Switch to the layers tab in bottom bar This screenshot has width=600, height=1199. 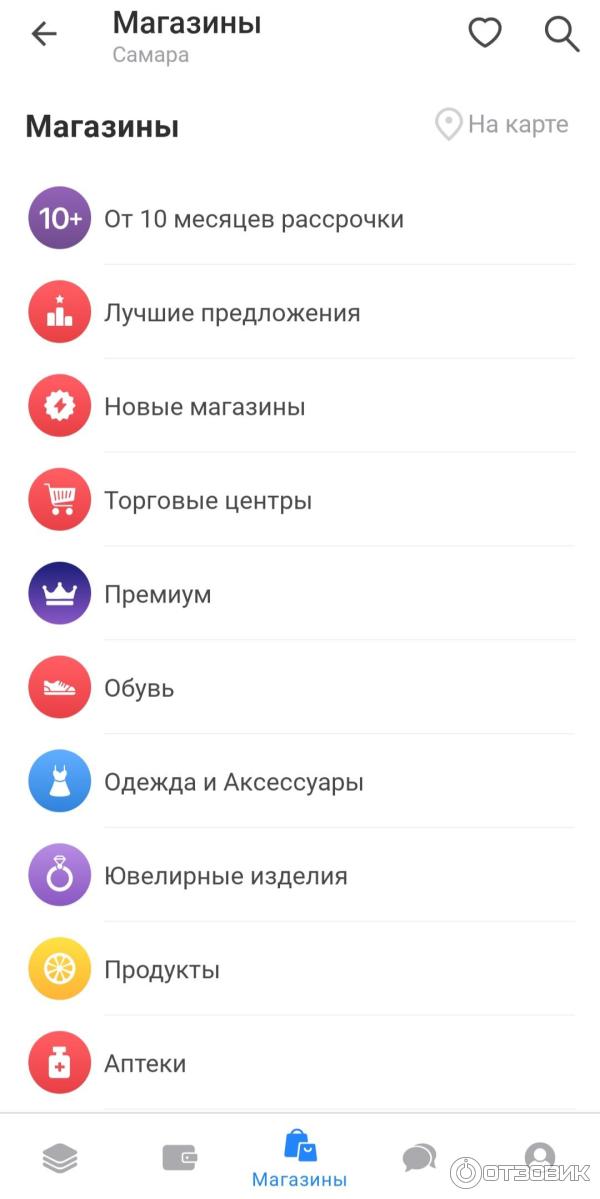60,1158
